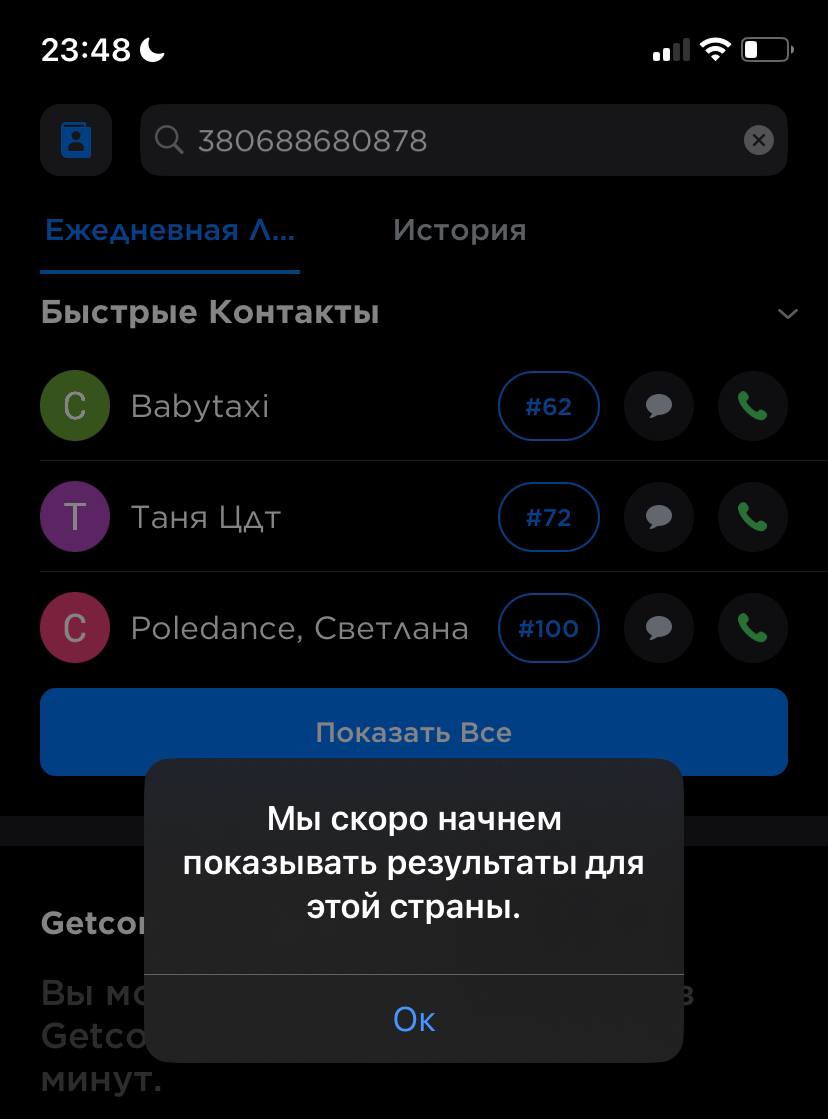Call Таня Цдт
The image size is (828, 1119).
point(752,517)
